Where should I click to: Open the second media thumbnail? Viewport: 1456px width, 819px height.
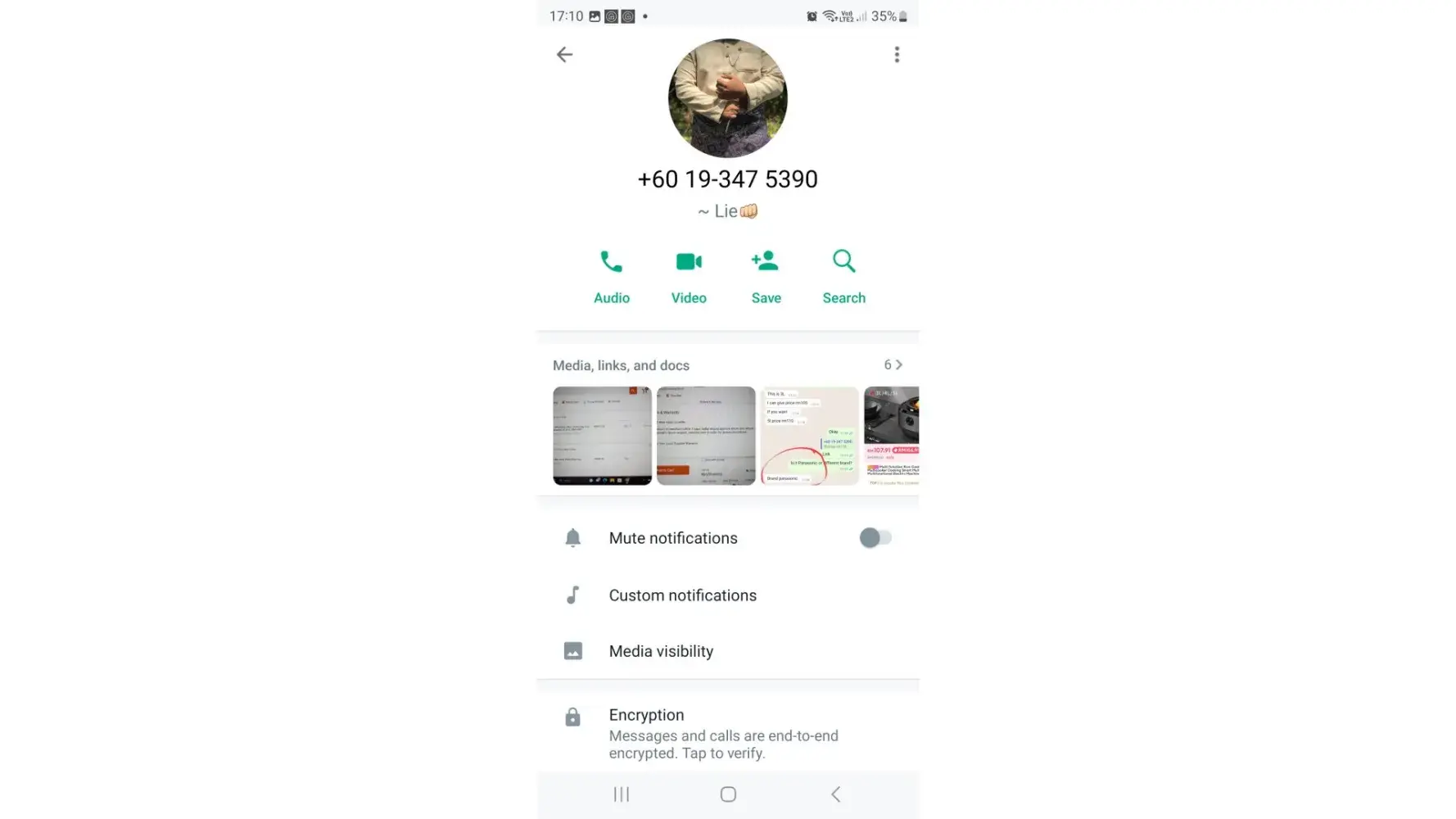click(x=706, y=436)
